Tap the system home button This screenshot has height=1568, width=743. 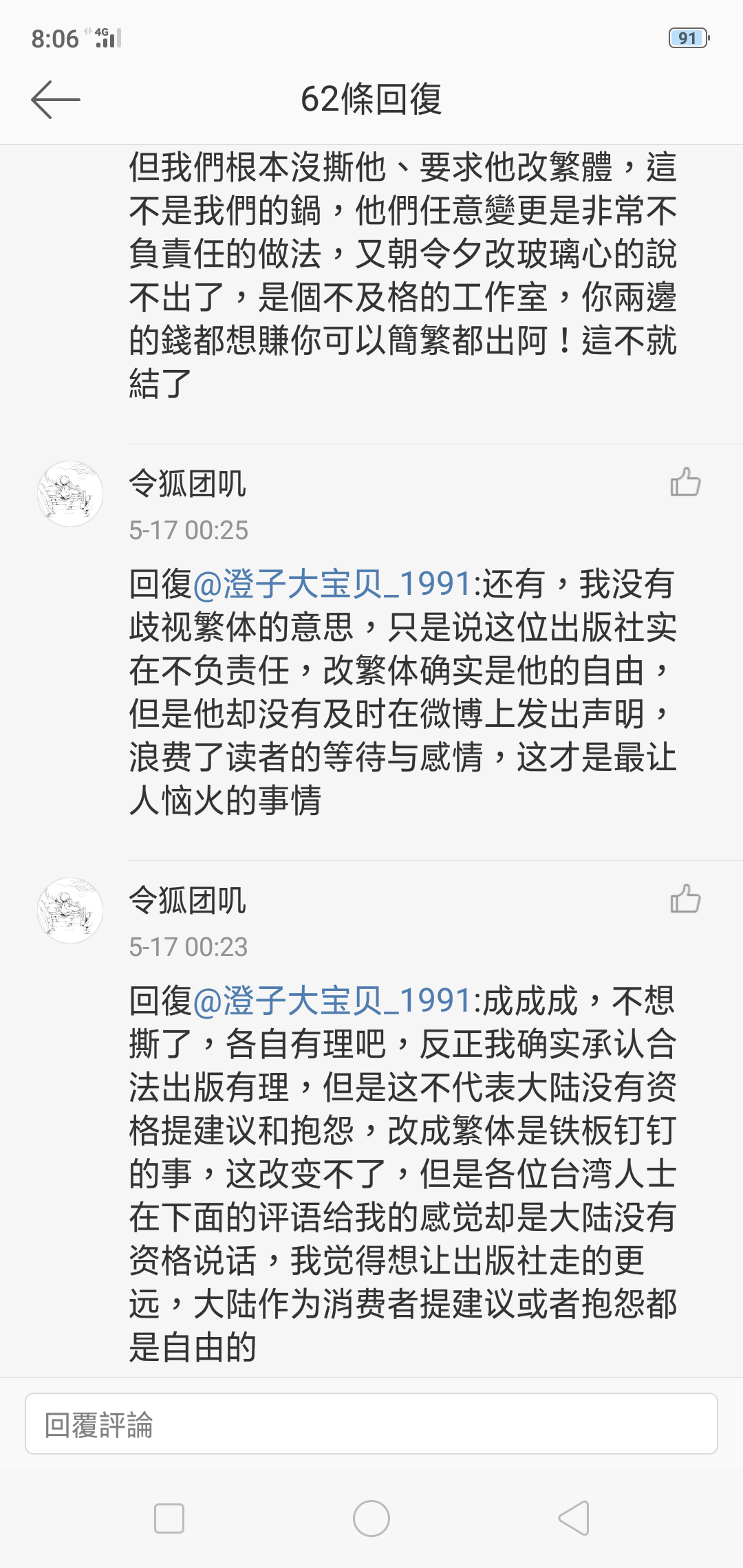tap(371, 1518)
